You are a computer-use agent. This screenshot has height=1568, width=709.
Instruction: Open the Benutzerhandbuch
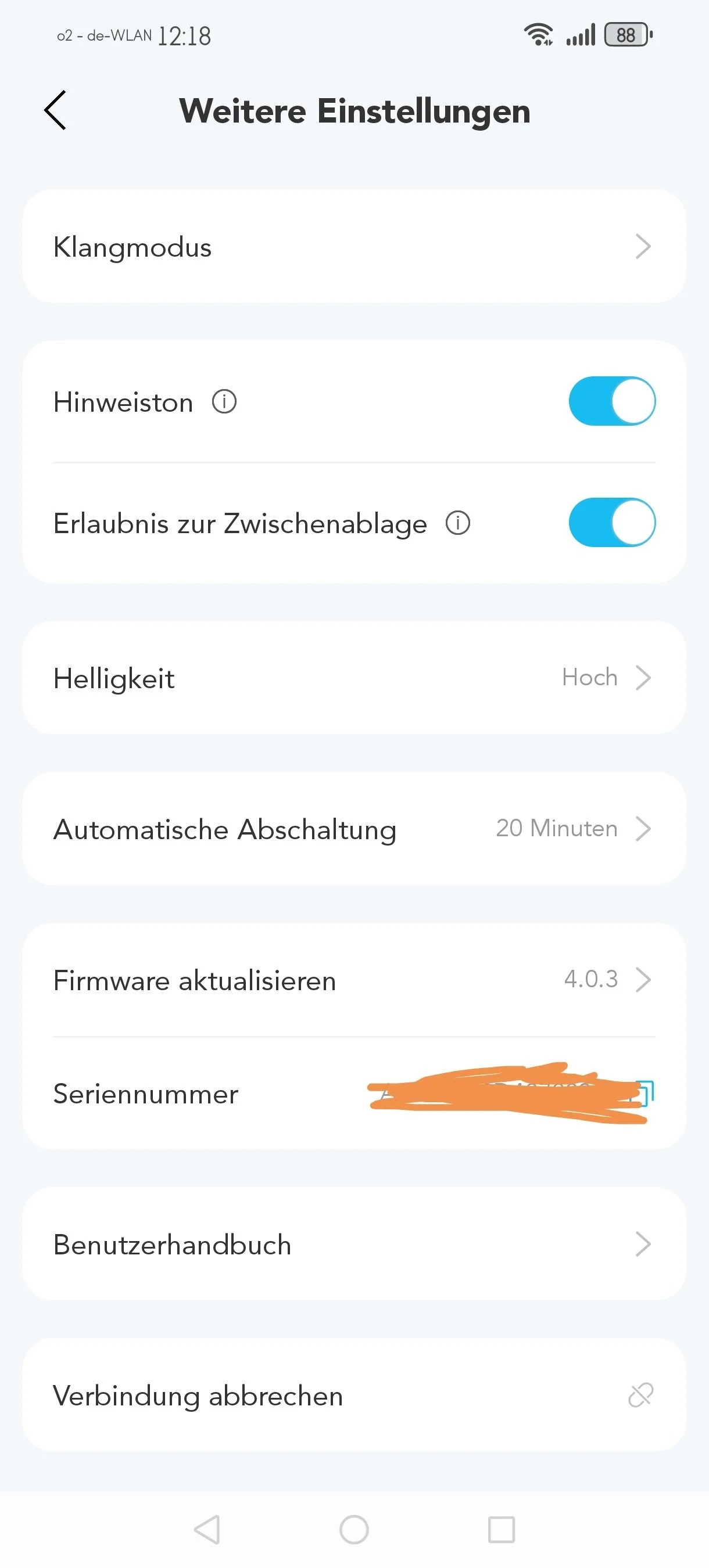tap(354, 1243)
